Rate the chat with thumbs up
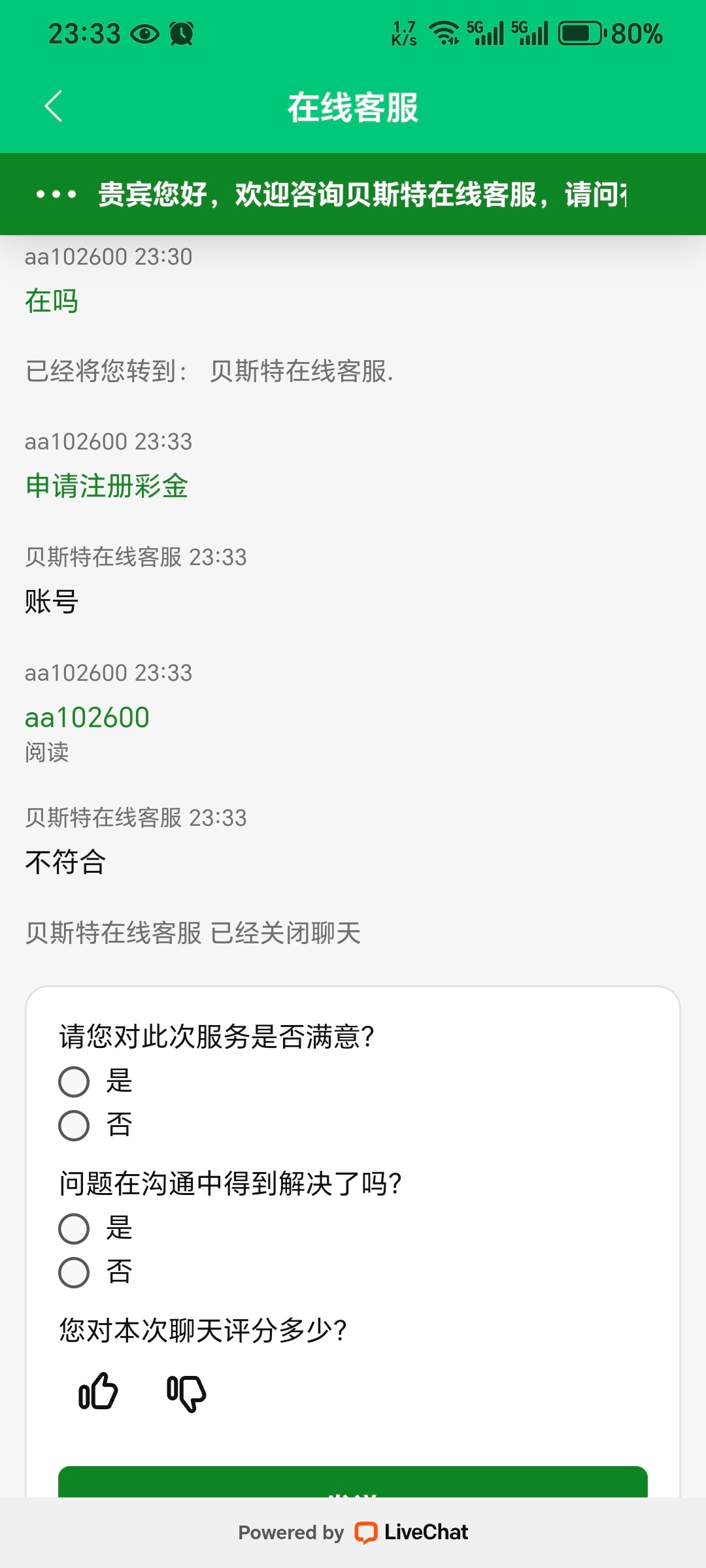This screenshot has height=1568, width=706. [x=98, y=1392]
